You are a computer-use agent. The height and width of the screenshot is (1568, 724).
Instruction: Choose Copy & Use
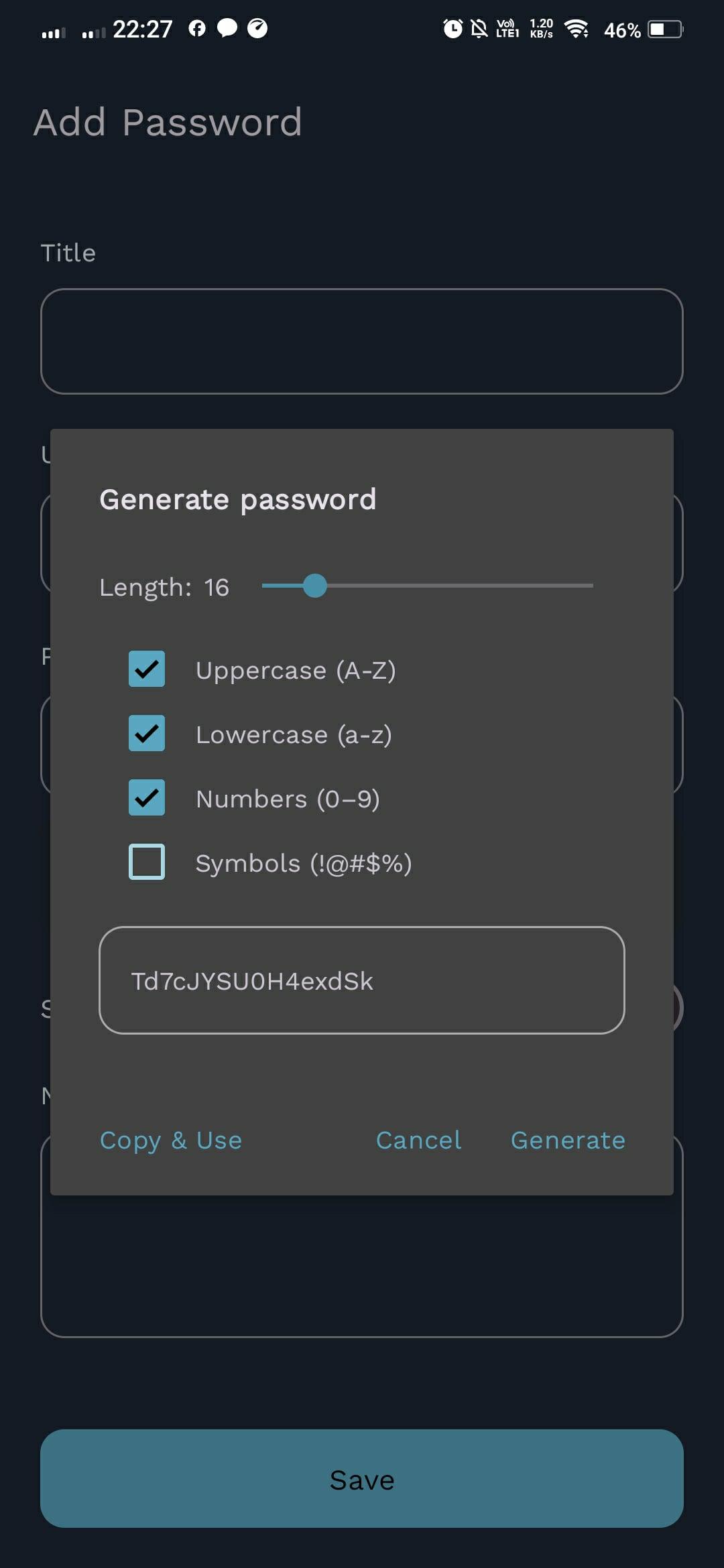click(x=171, y=1140)
